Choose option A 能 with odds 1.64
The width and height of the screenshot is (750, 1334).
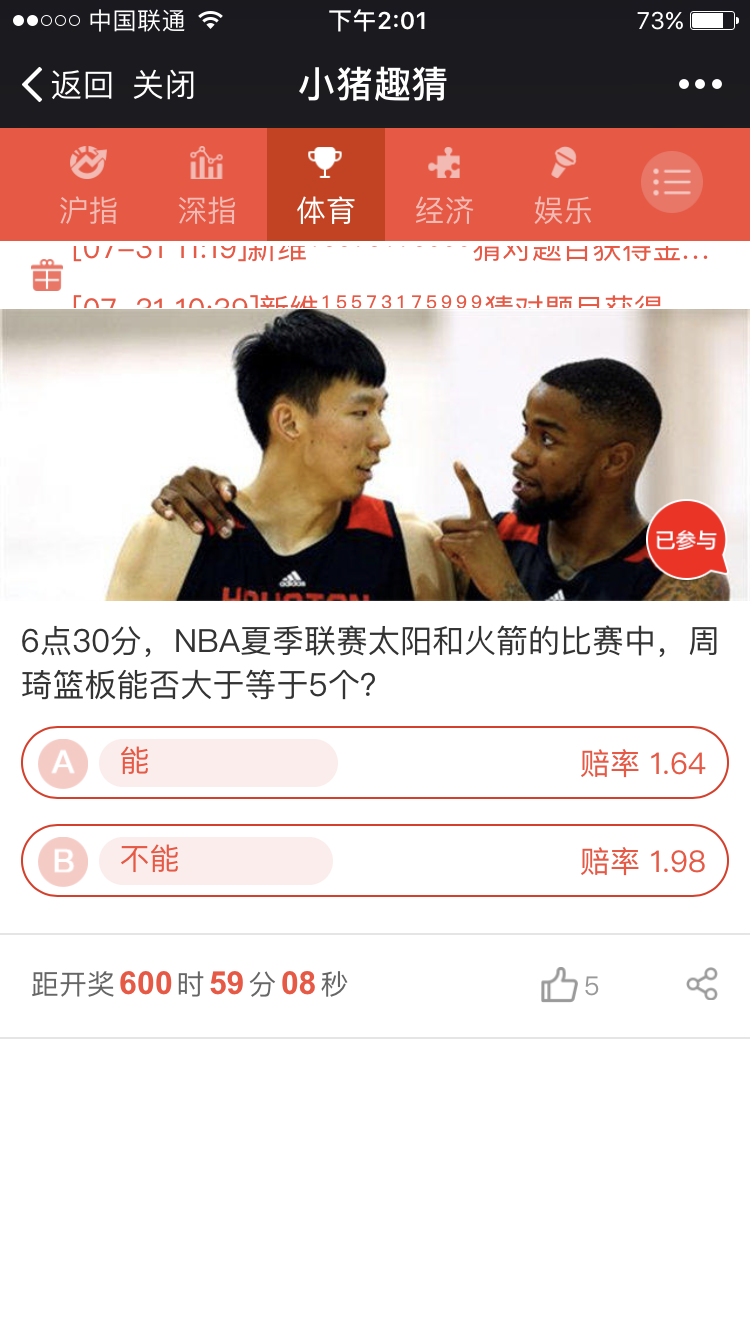click(374, 763)
